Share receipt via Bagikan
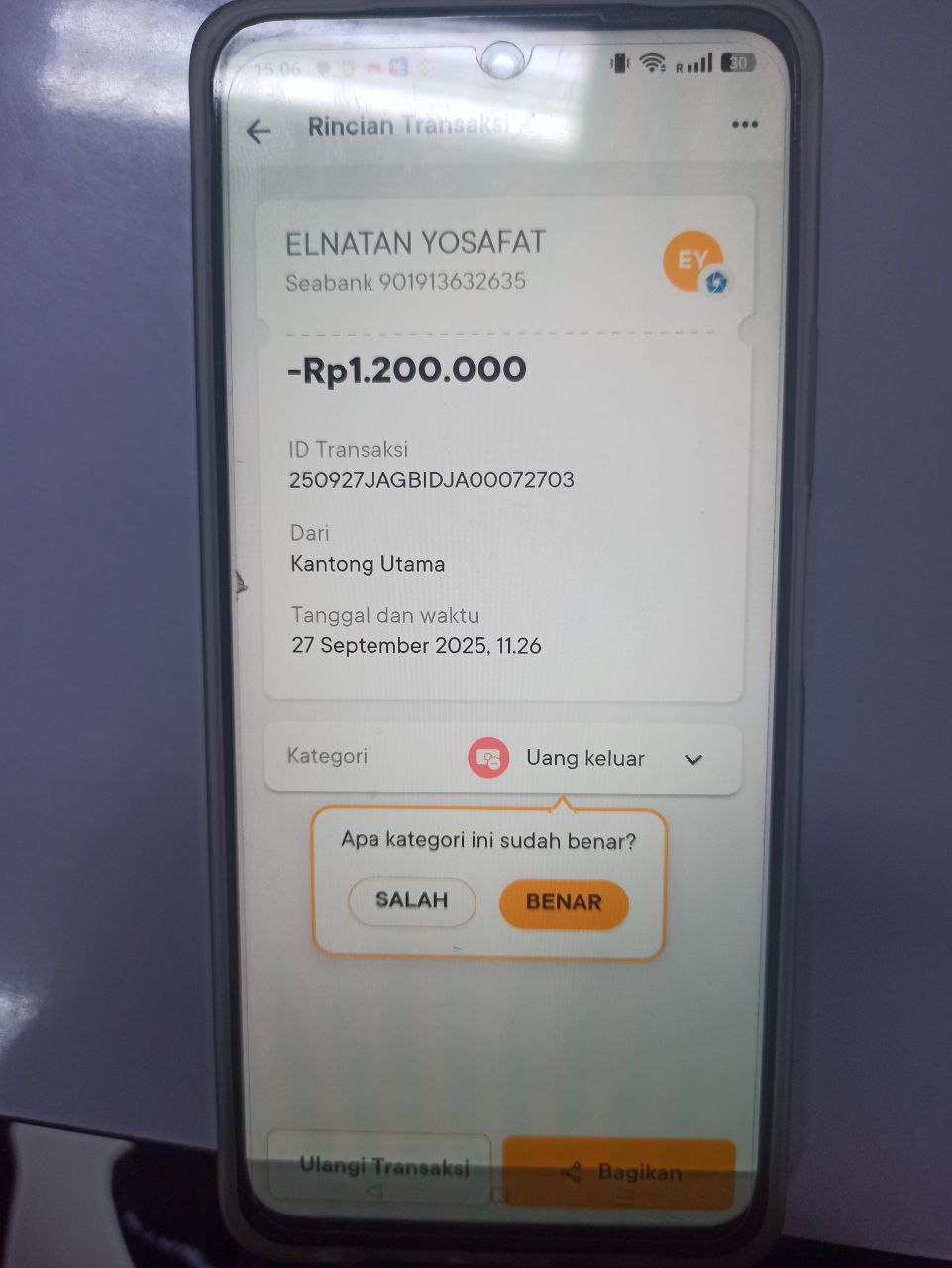The height and width of the screenshot is (1268, 952). coord(620,1173)
